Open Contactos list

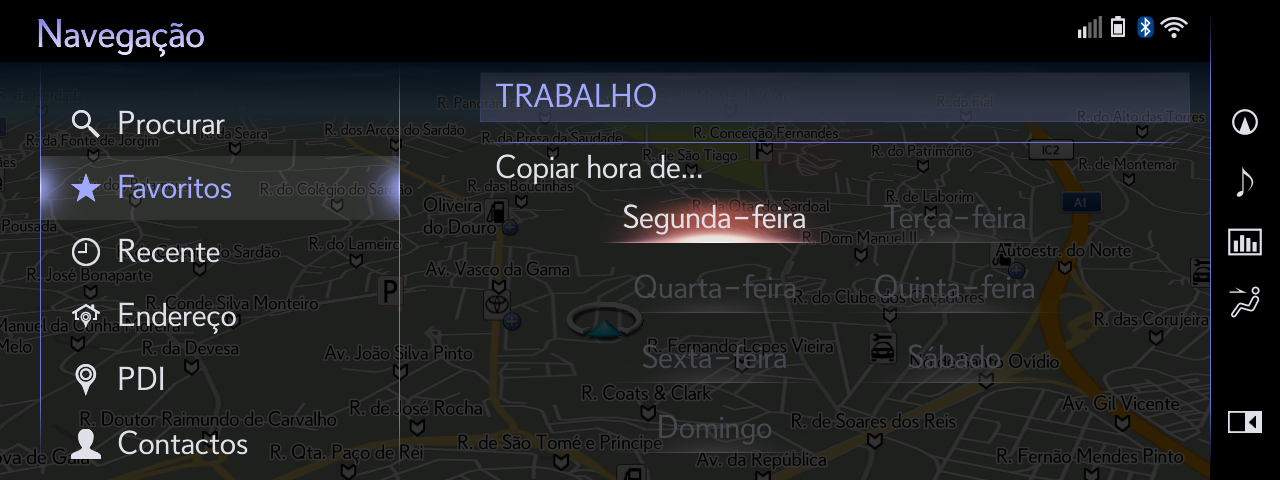182,443
